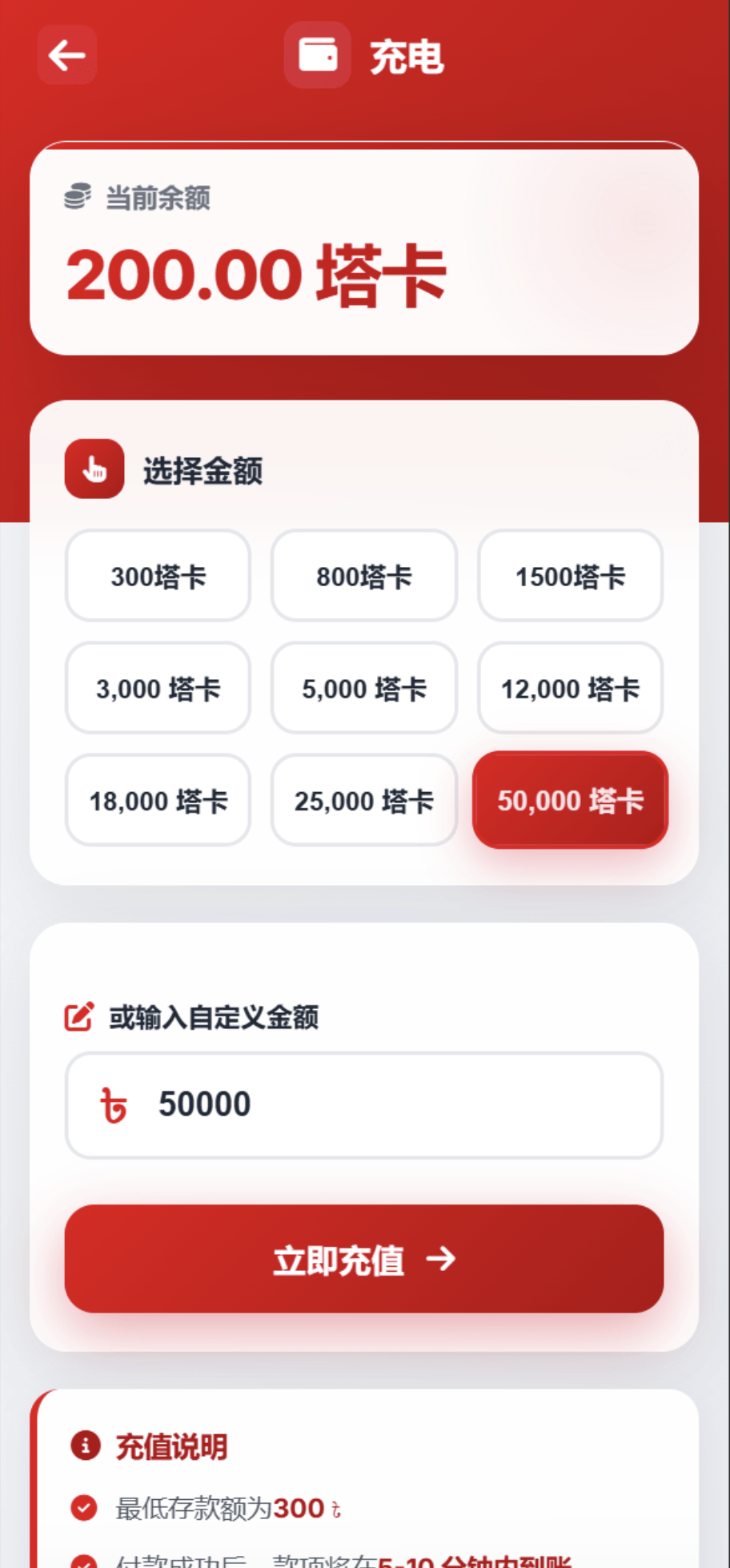The width and height of the screenshot is (730, 1568).
Task: Click the coins icon next to 当前余额
Action: [77, 196]
